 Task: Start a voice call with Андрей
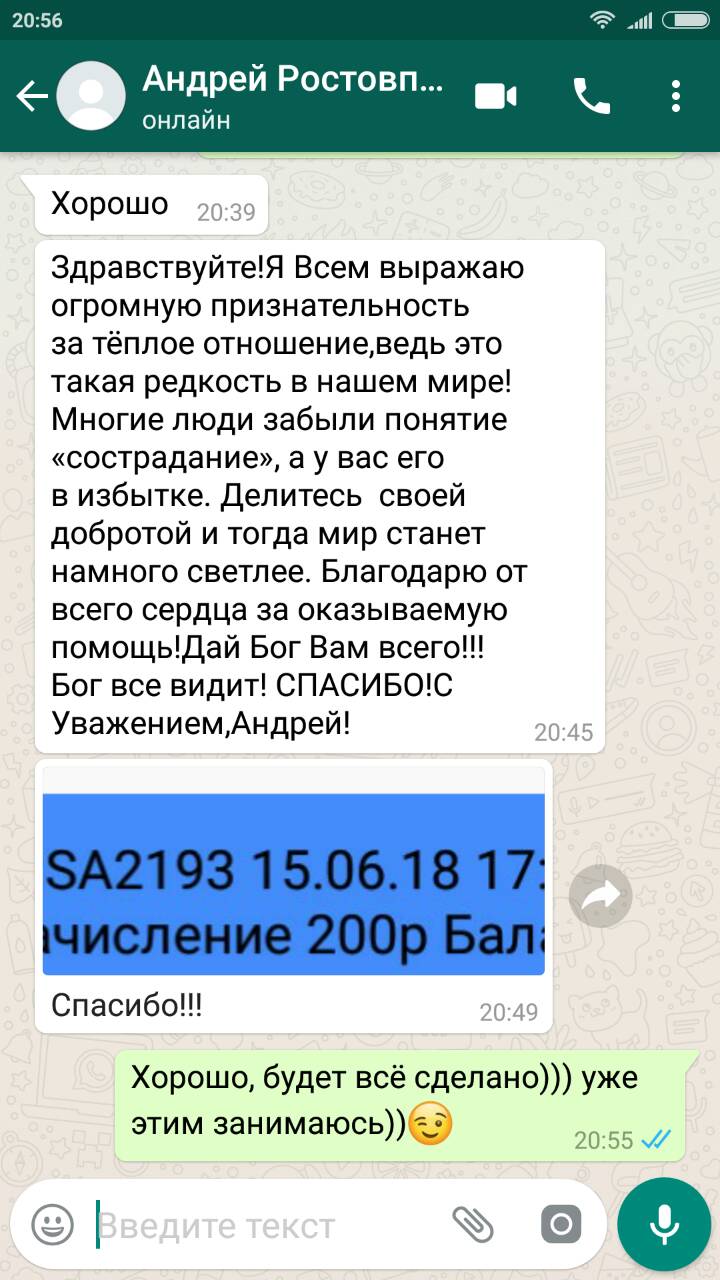click(x=591, y=97)
